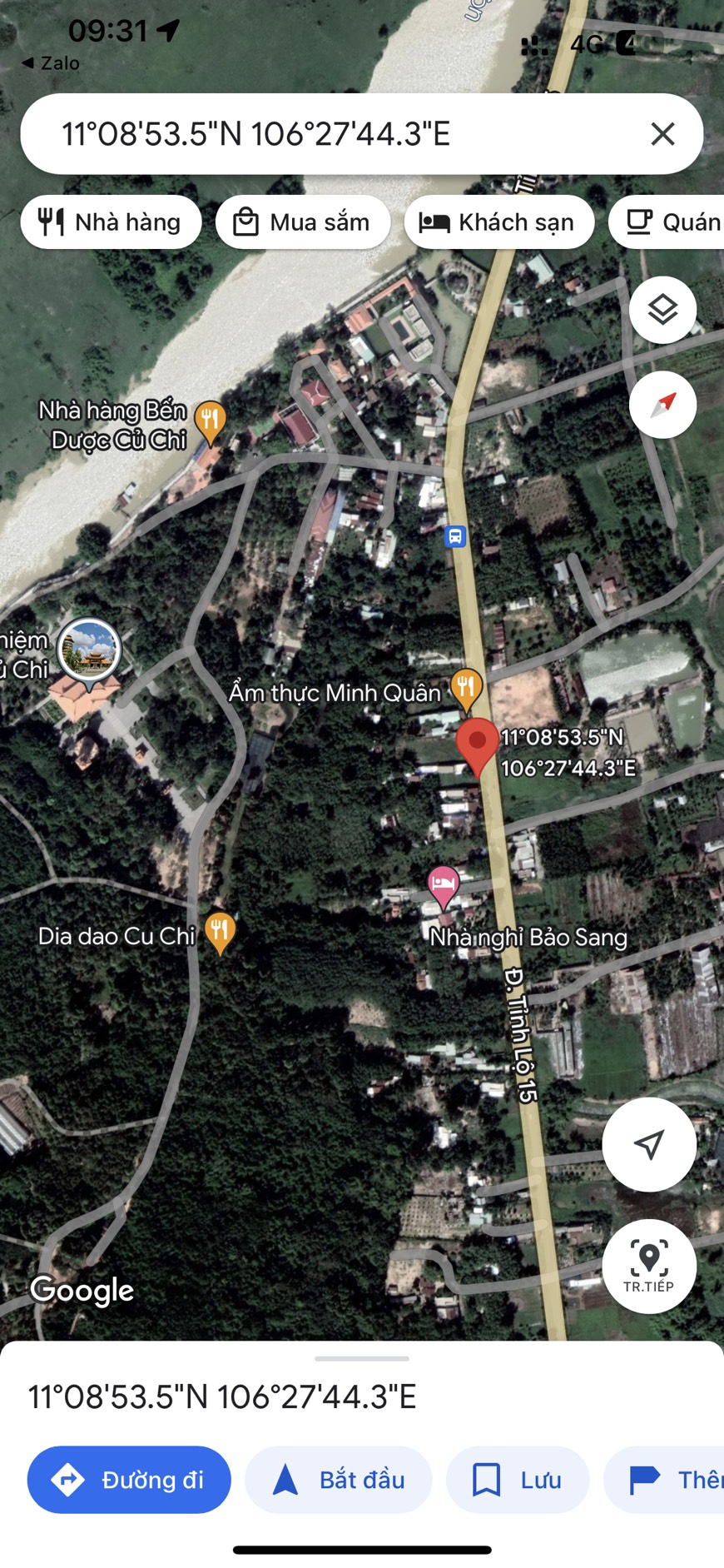
Task: Tap the coordinates search field
Action: (x=333, y=134)
